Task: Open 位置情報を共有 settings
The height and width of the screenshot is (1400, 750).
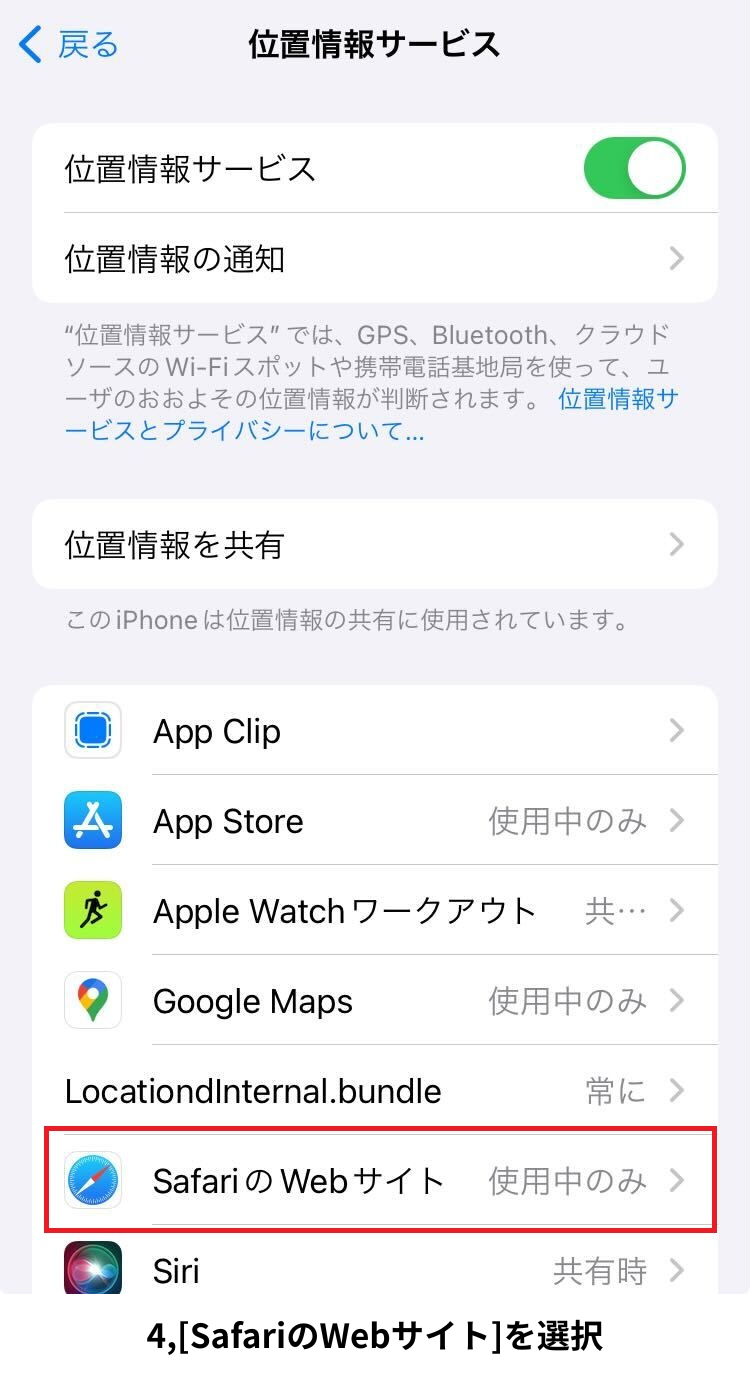Action: coord(375,545)
